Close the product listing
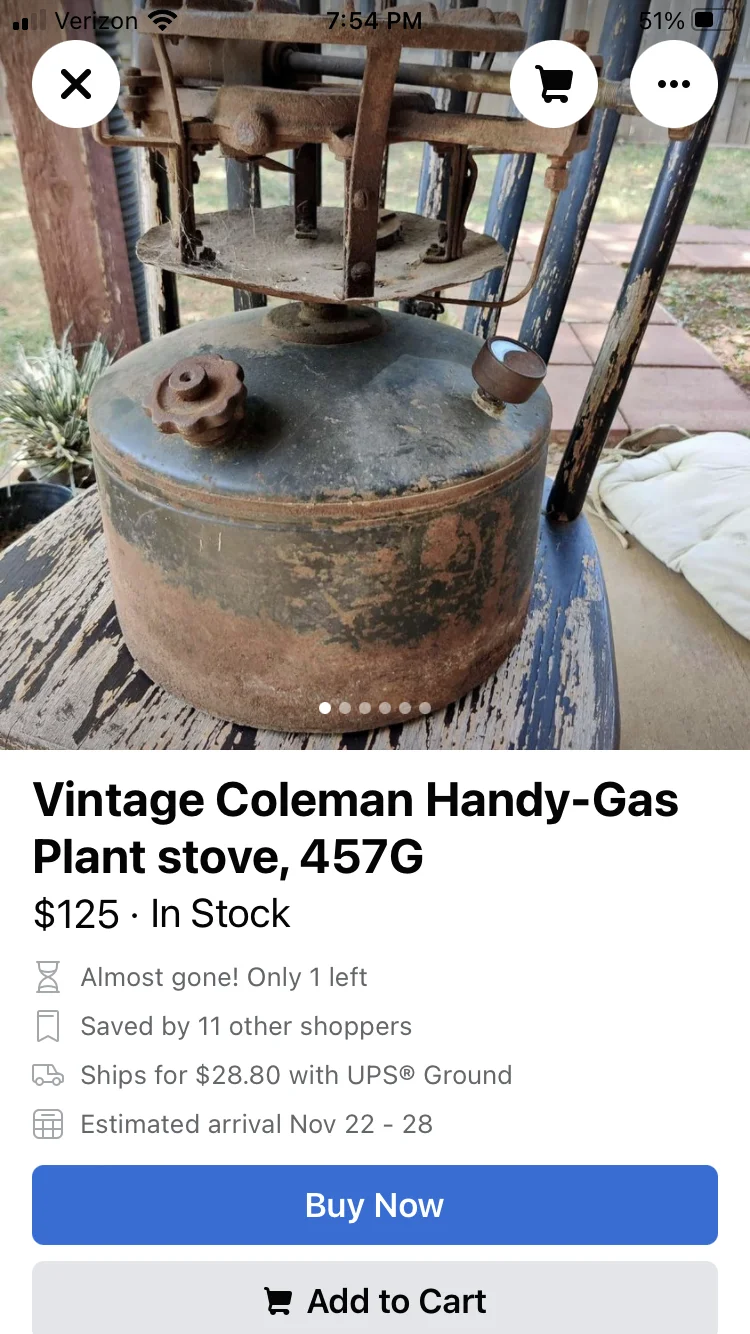 click(76, 85)
